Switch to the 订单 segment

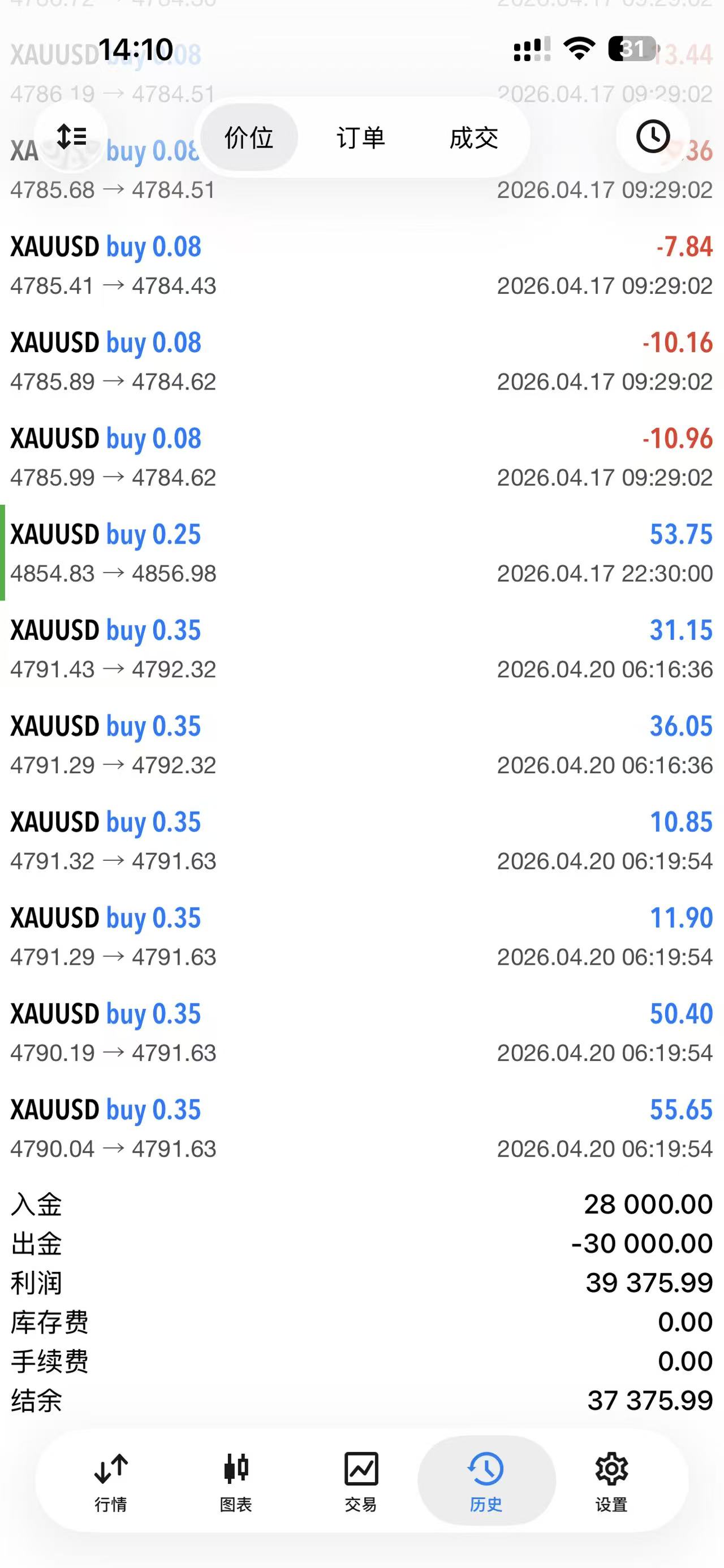point(360,137)
